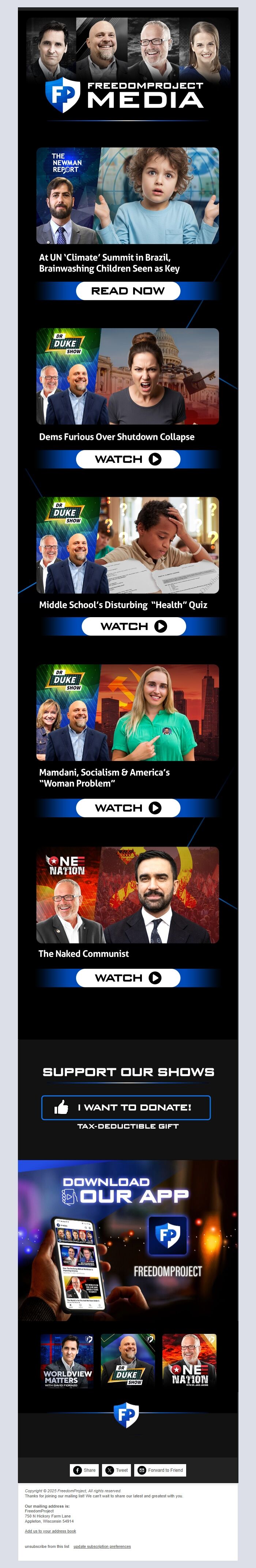The height and width of the screenshot is (1568, 256).
Task: Tap I WANT TO DONATE! button
Action: [x=126, y=1107]
